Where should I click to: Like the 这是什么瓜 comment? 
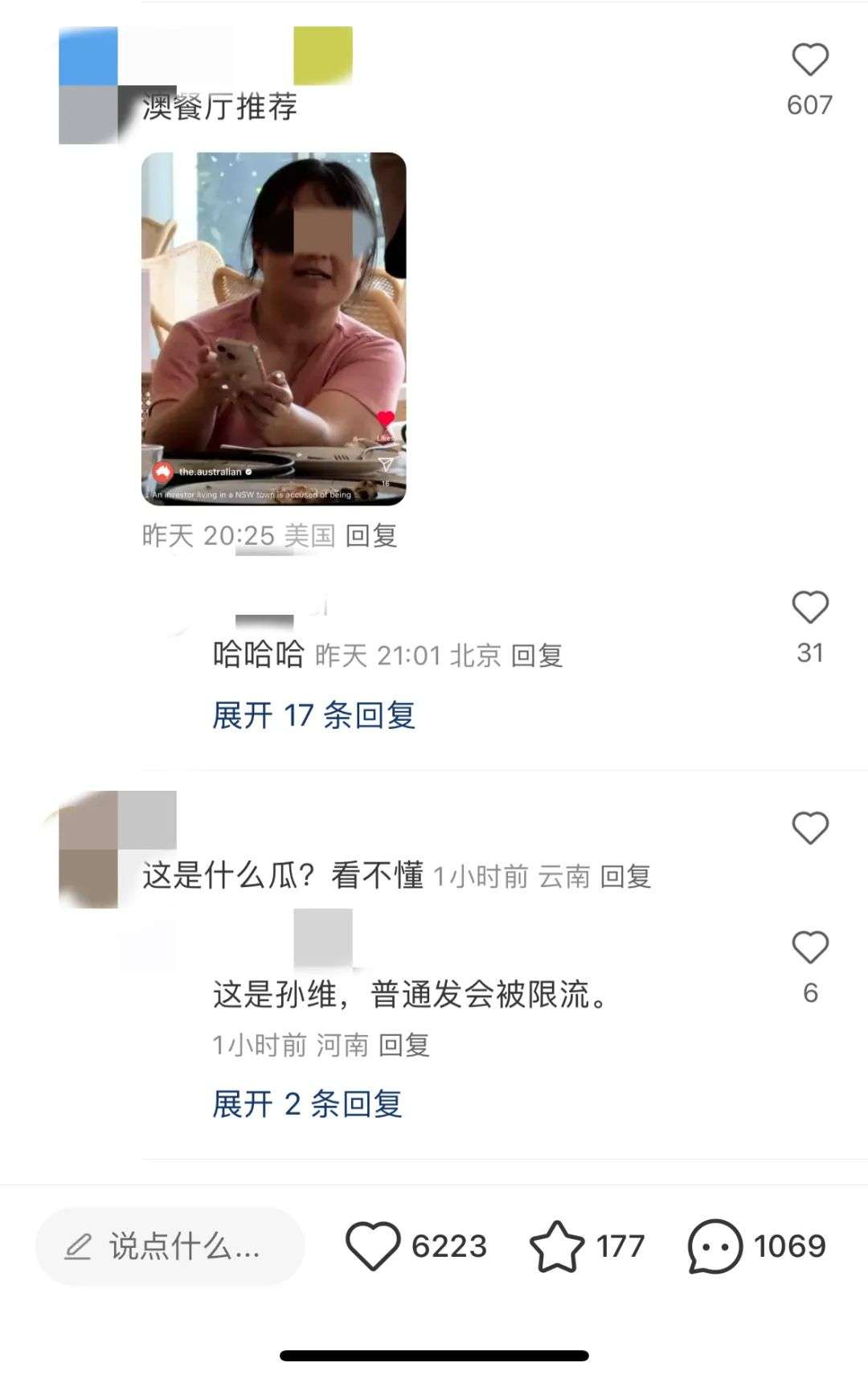point(809,829)
